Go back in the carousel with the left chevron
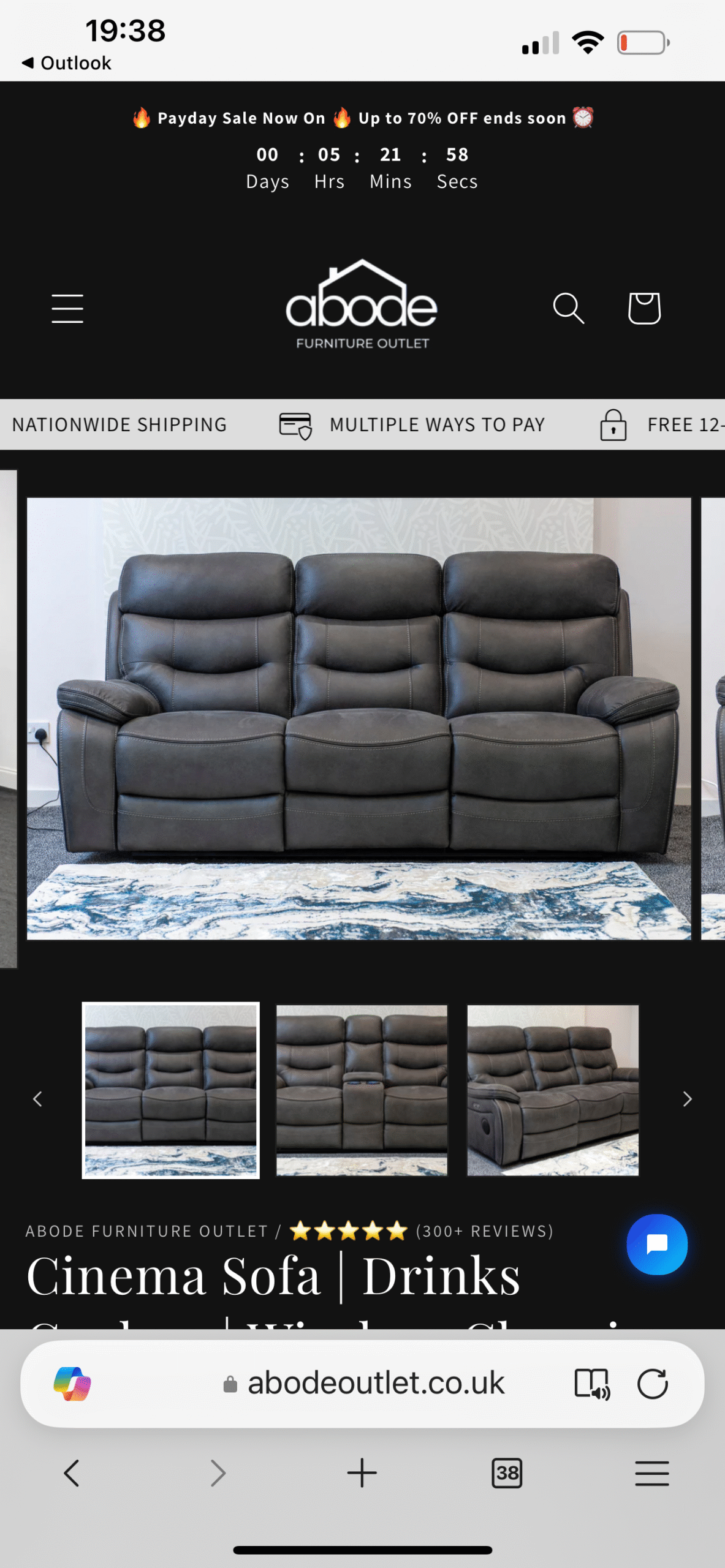This screenshot has width=725, height=1568. click(x=37, y=1099)
